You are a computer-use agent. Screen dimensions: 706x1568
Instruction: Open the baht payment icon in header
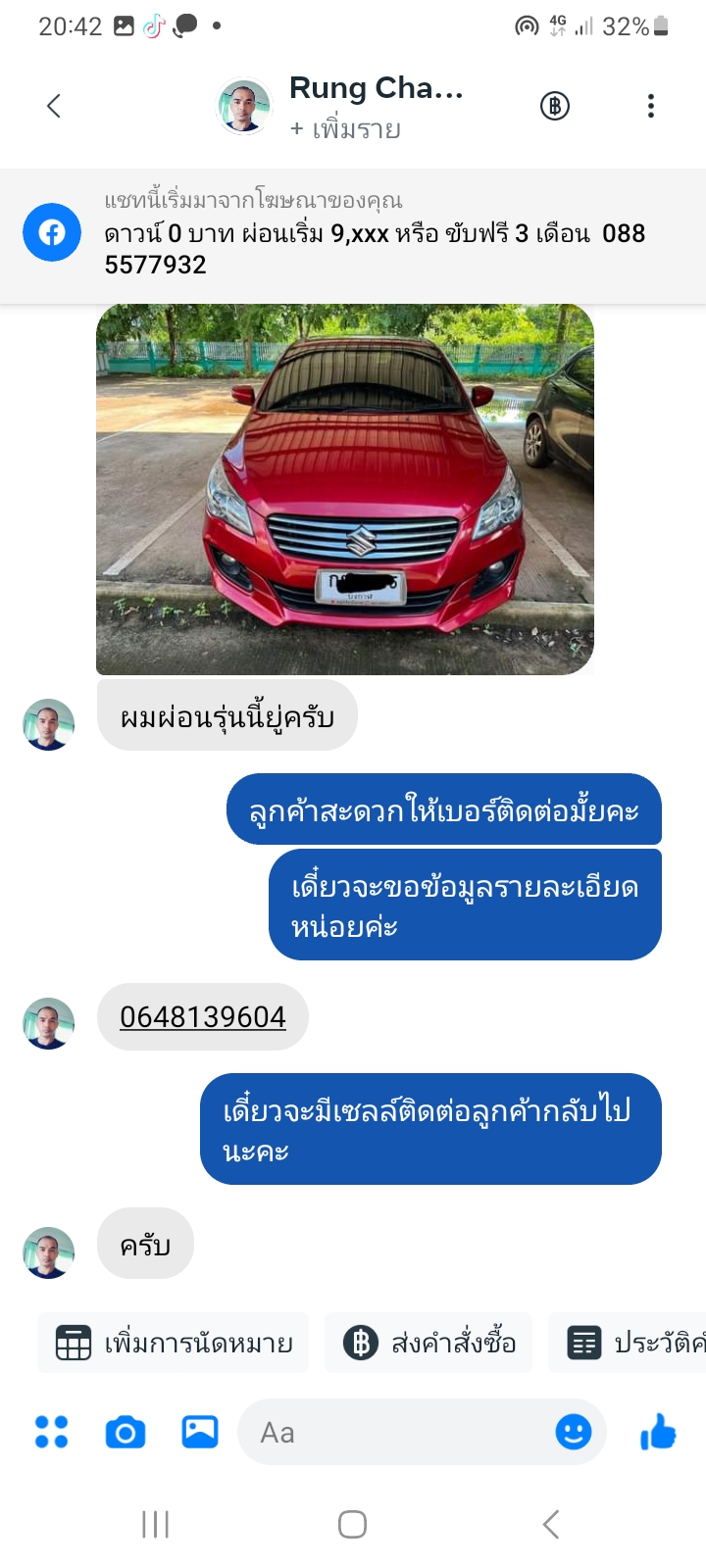pos(555,106)
